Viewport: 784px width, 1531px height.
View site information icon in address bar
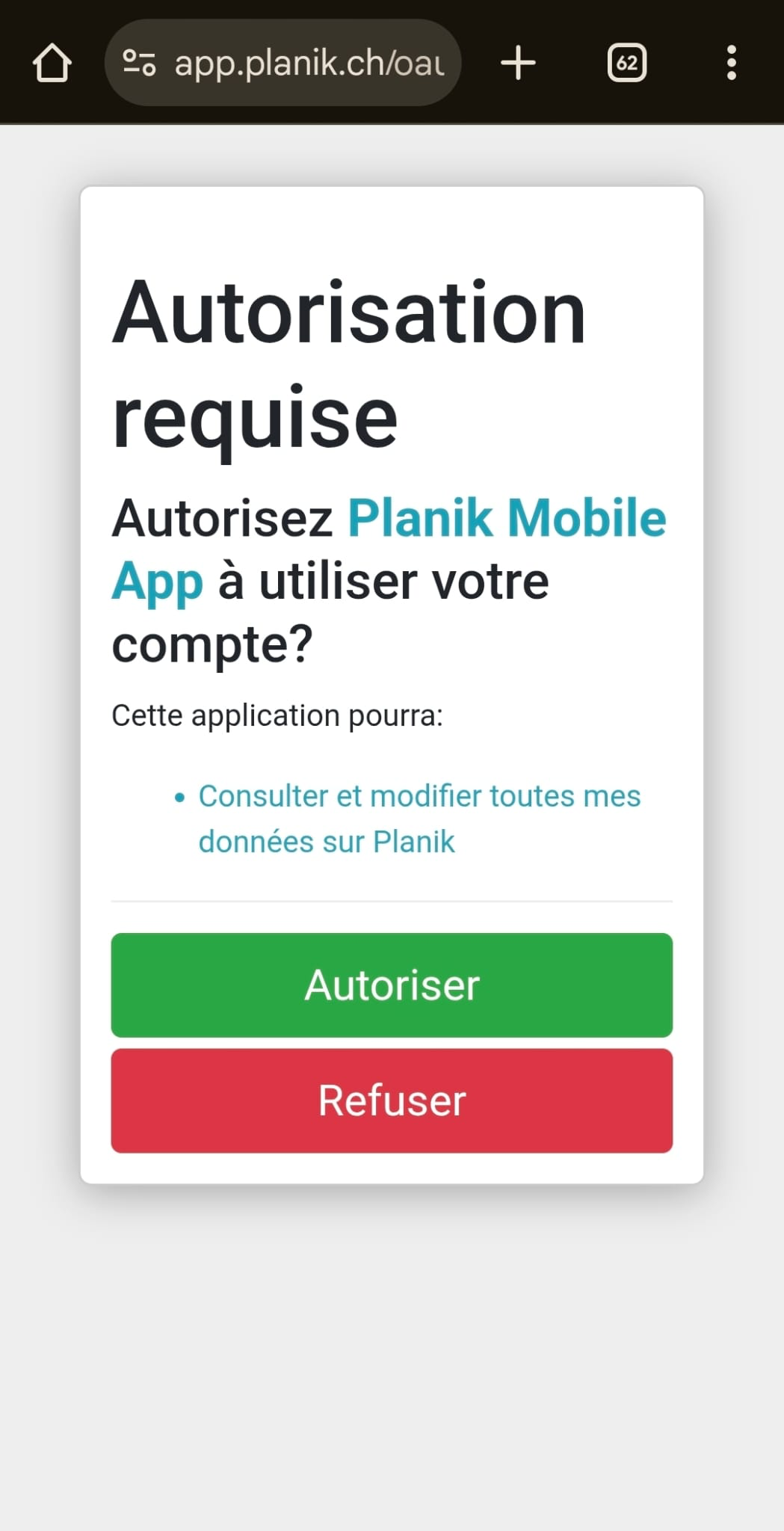tap(140, 63)
